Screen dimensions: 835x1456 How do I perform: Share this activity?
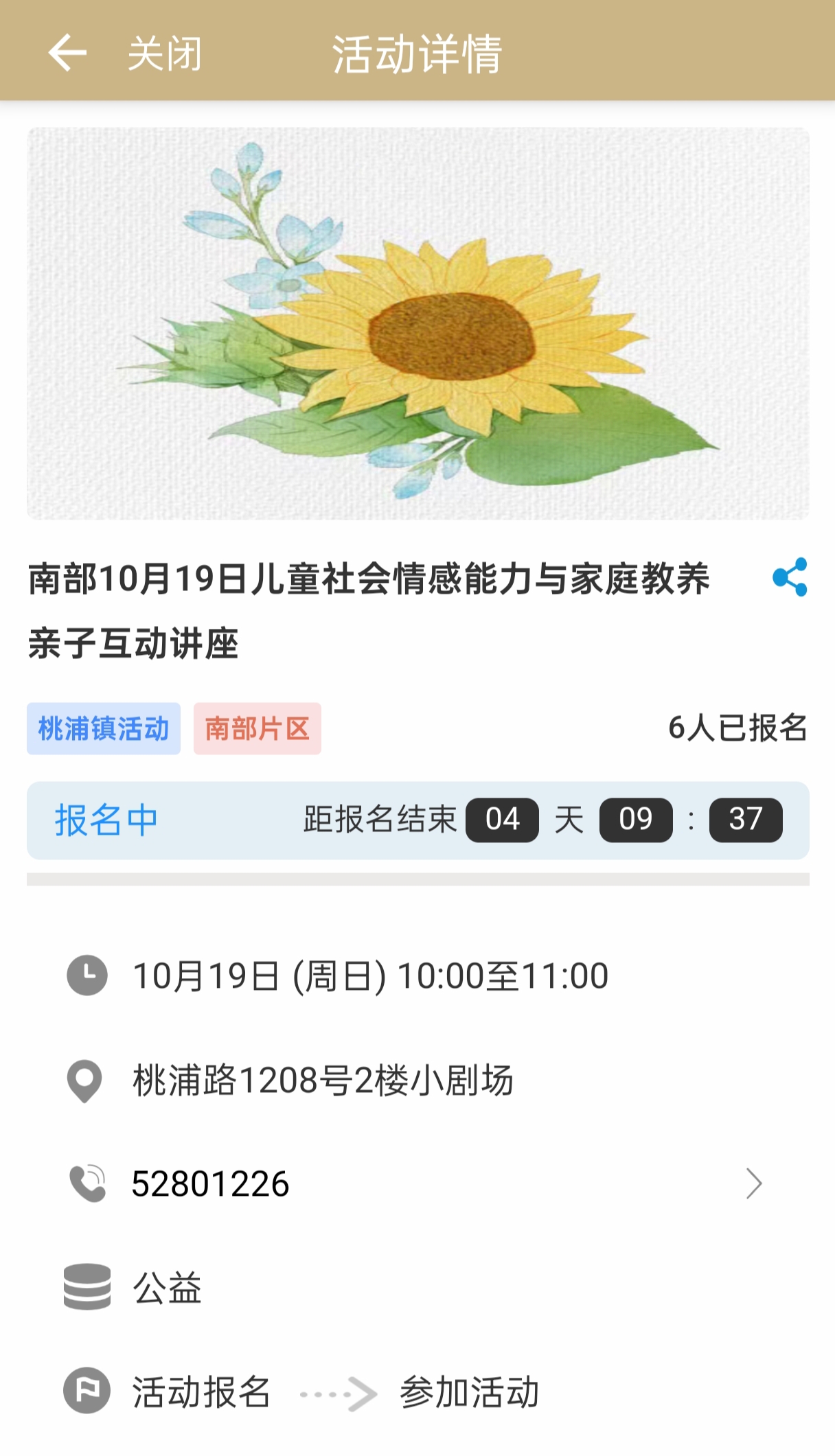coord(789,577)
